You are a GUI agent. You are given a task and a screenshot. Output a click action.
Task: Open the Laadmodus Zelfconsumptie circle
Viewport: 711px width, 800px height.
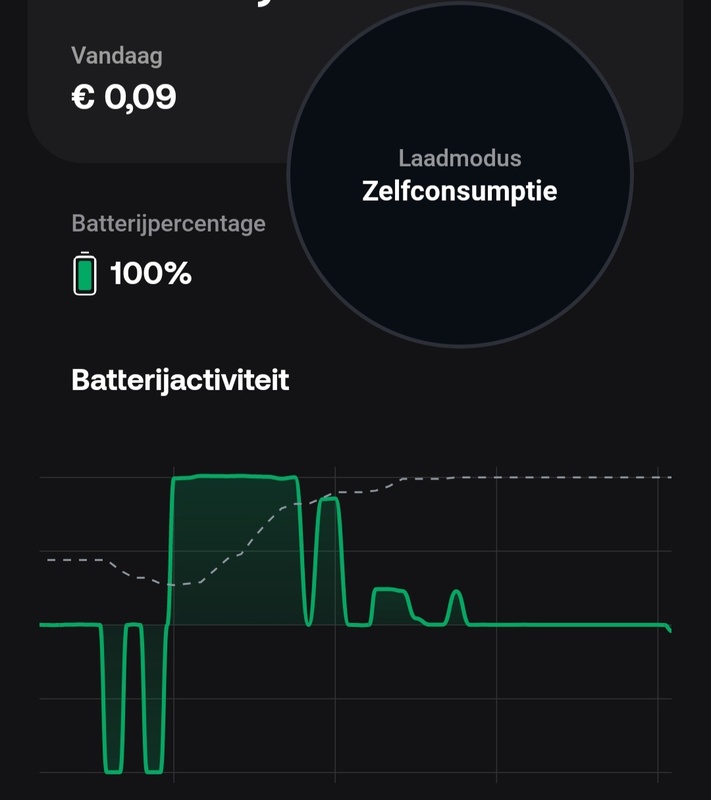[x=460, y=175]
